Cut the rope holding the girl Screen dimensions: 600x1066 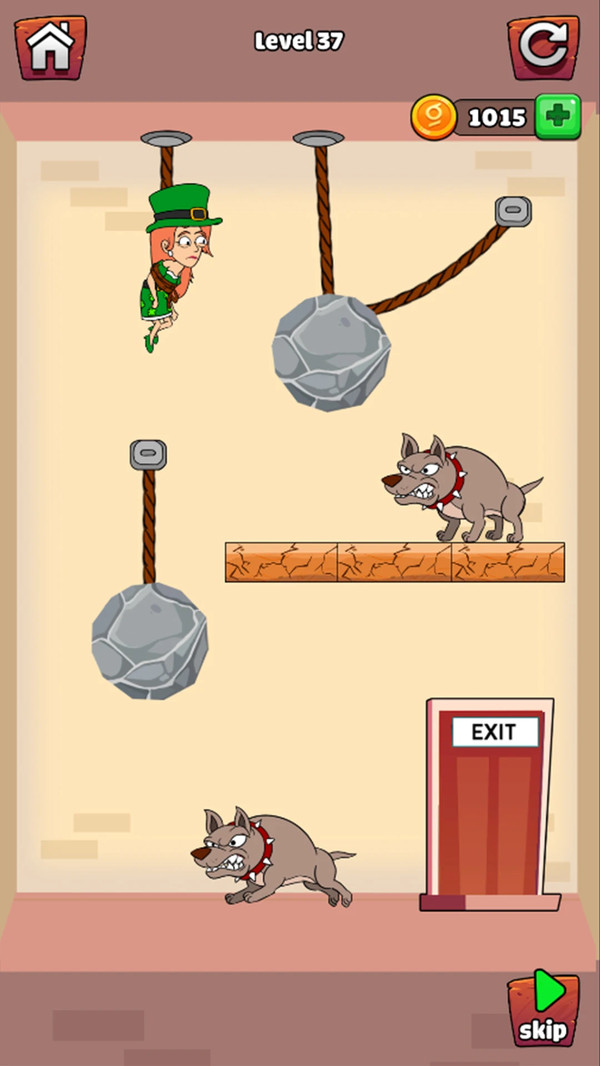(x=167, y=166)
